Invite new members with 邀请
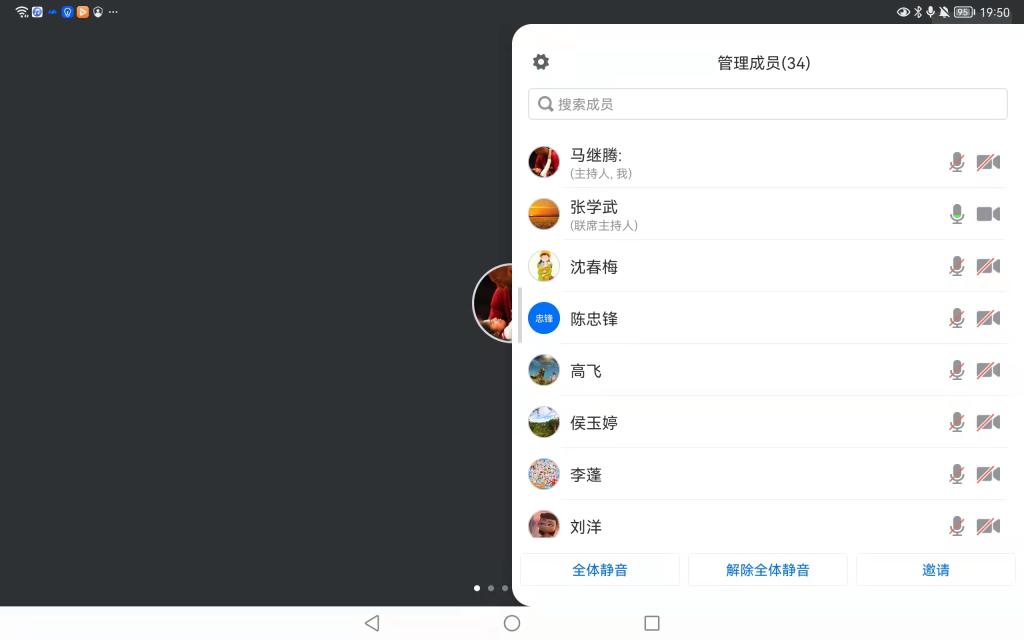This screenshot has height=640, width=1024. click(936, 570)
